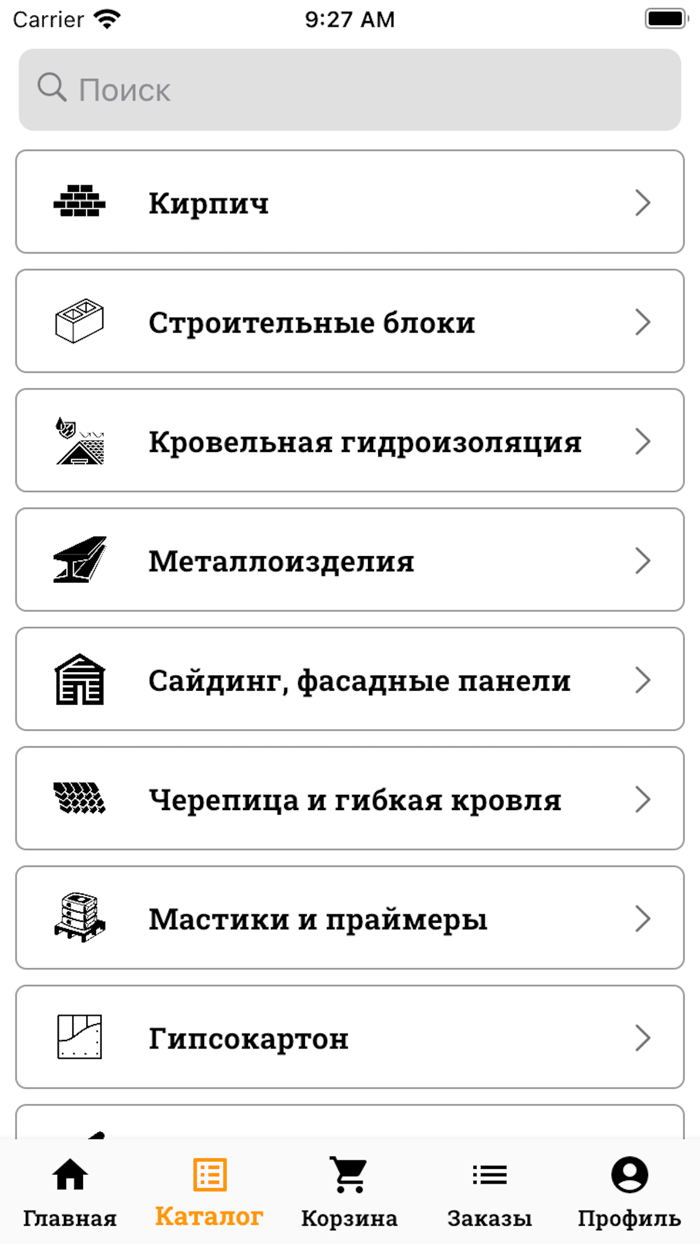Viewport: 700px width, 1244px height.
Task: Open the Металлоизделия category
Action: pyautogui.click(x=350, y=560)
